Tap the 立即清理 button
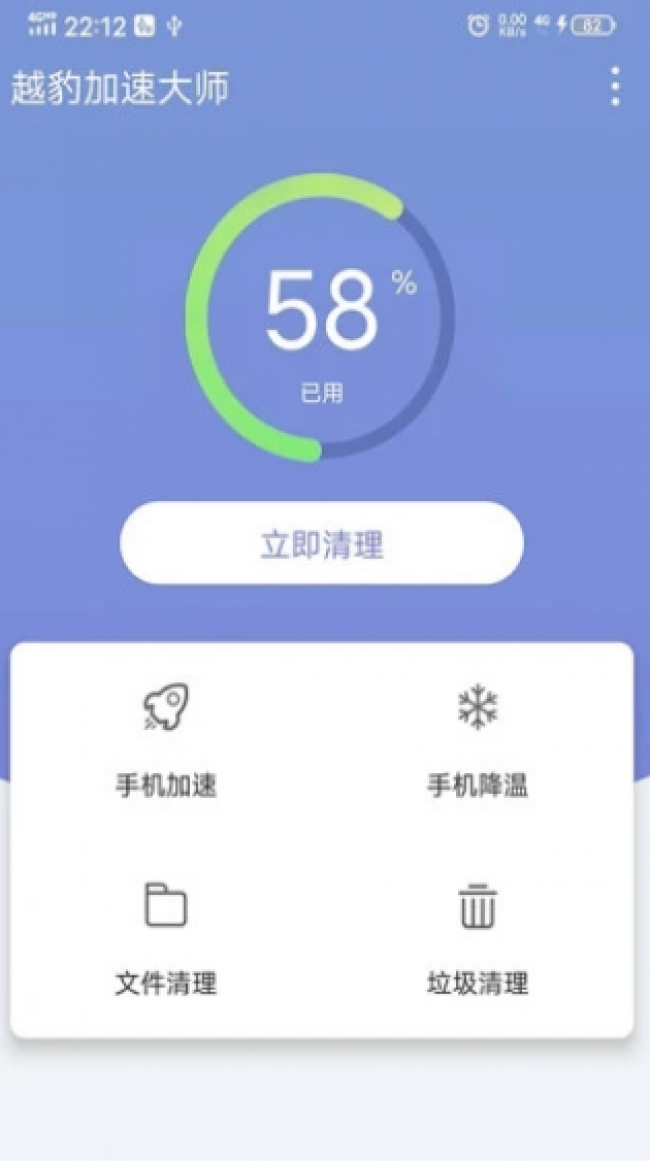 [322, 544]
